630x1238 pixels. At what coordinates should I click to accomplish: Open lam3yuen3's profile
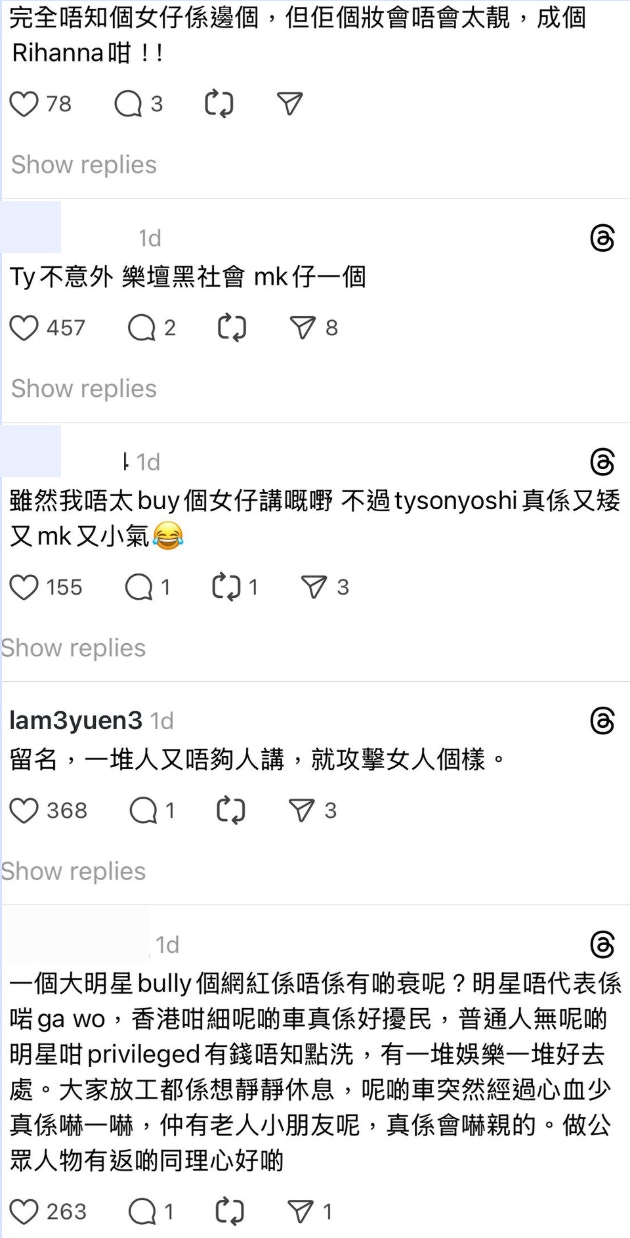[x=75, y=721]
